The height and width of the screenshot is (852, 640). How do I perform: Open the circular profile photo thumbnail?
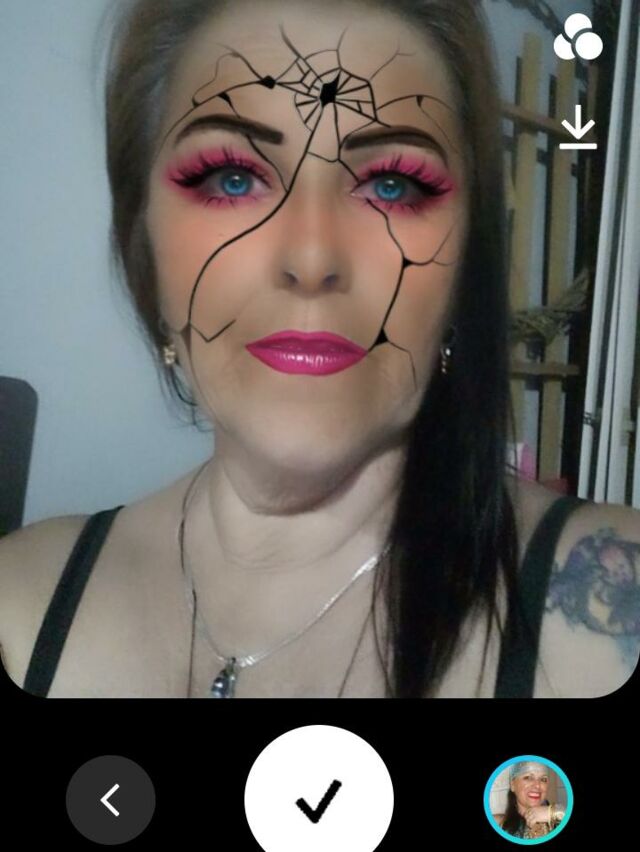point(527,799)
